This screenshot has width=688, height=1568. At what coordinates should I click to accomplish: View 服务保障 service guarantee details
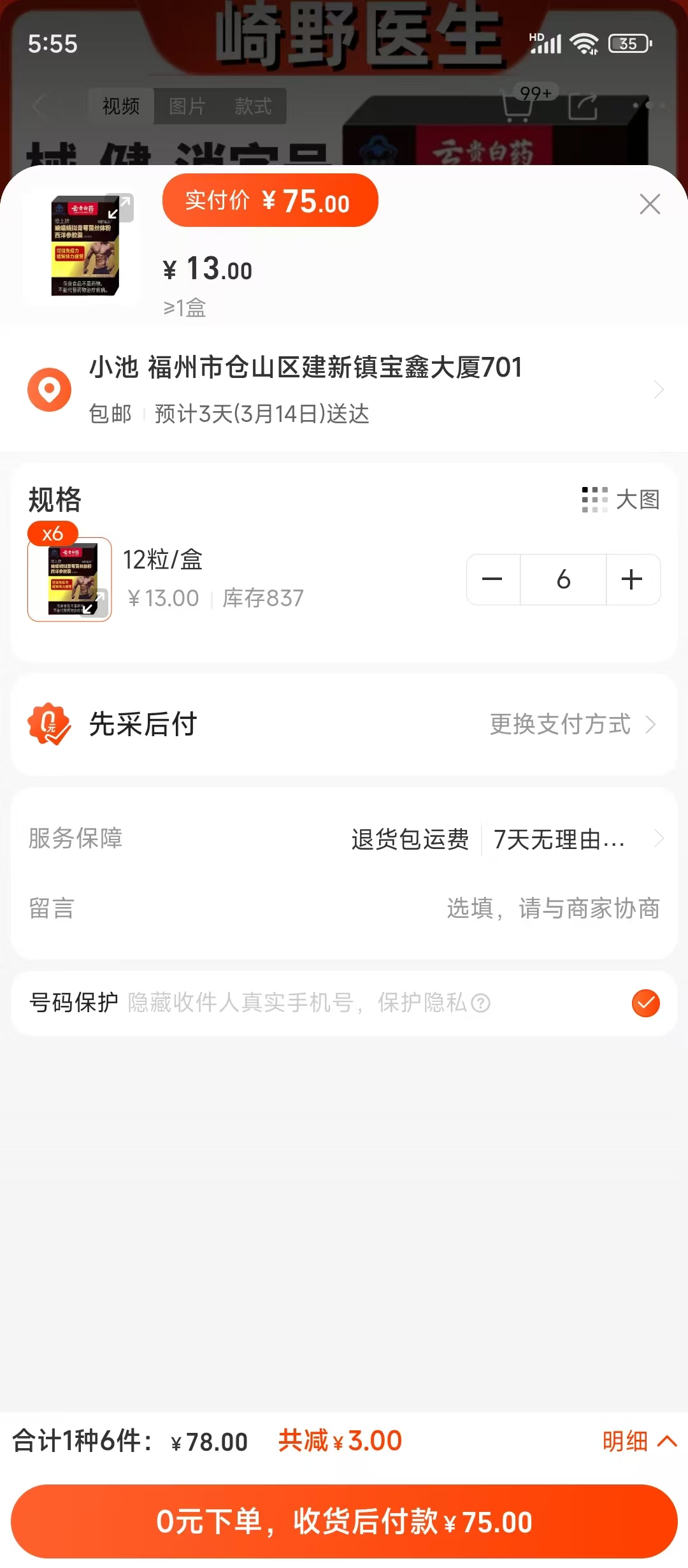[x=503, y=839]
